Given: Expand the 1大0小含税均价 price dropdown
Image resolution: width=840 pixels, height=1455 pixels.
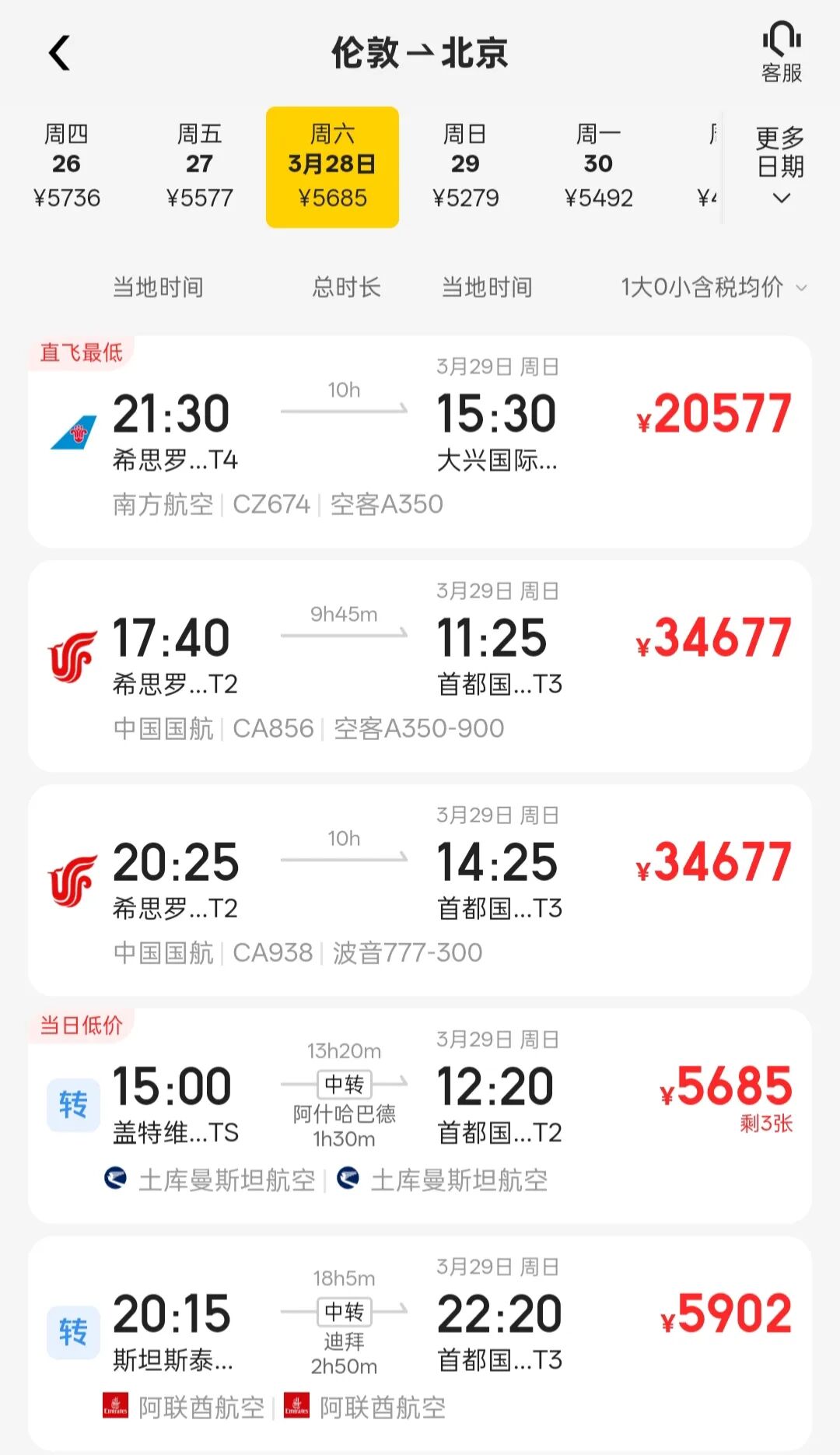Looking at the screenshot, I should click(x=712, y=287).
